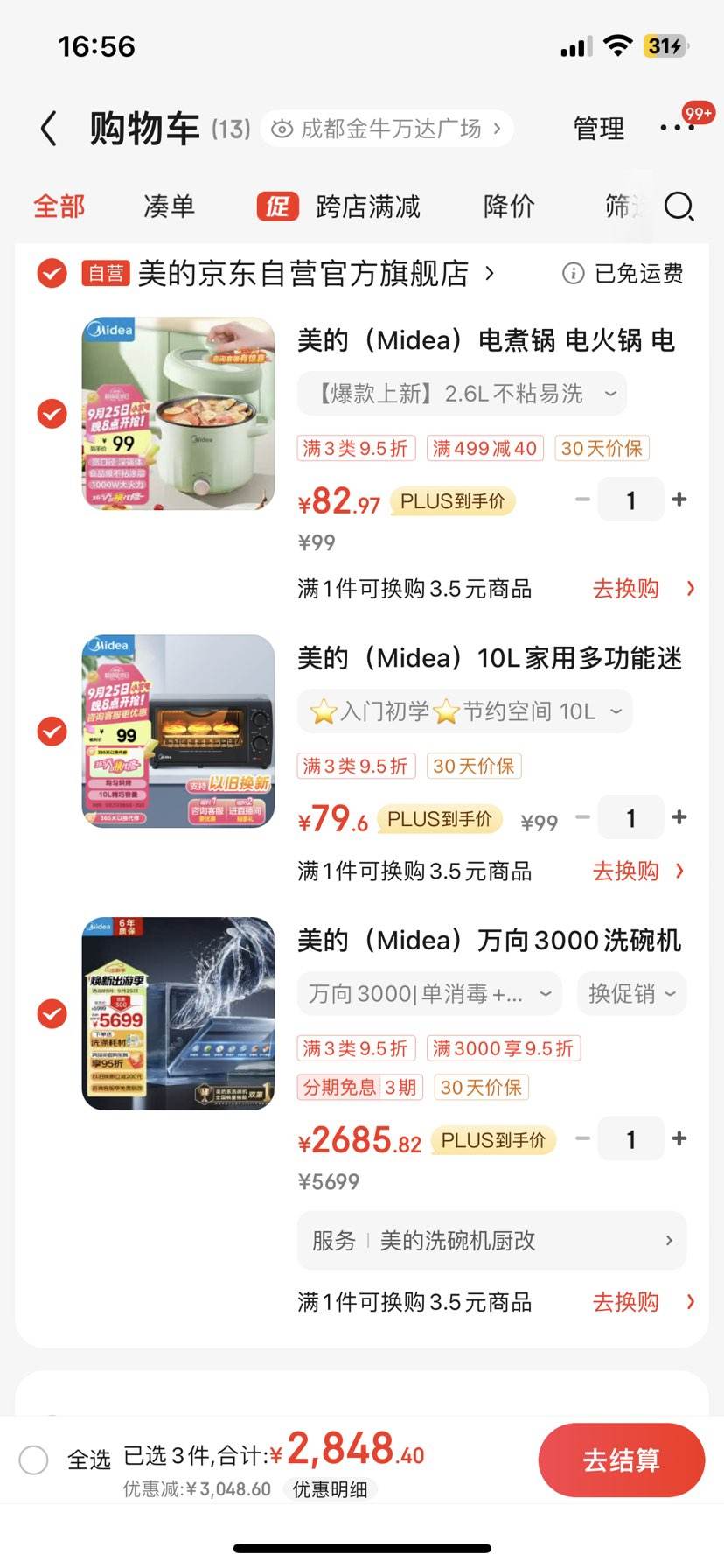Tap the search magnifier icon

coord(679,206)
